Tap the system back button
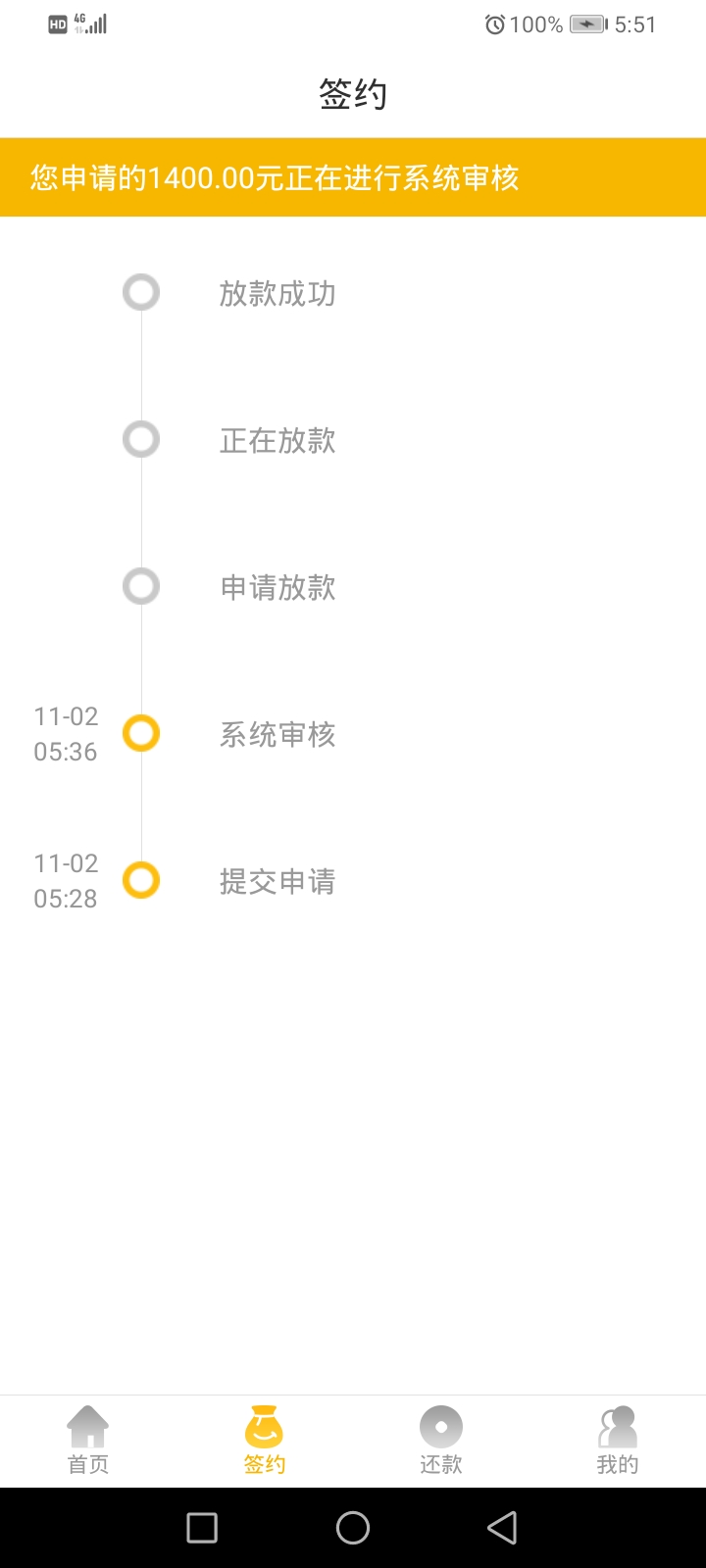 click(502, 1528)
